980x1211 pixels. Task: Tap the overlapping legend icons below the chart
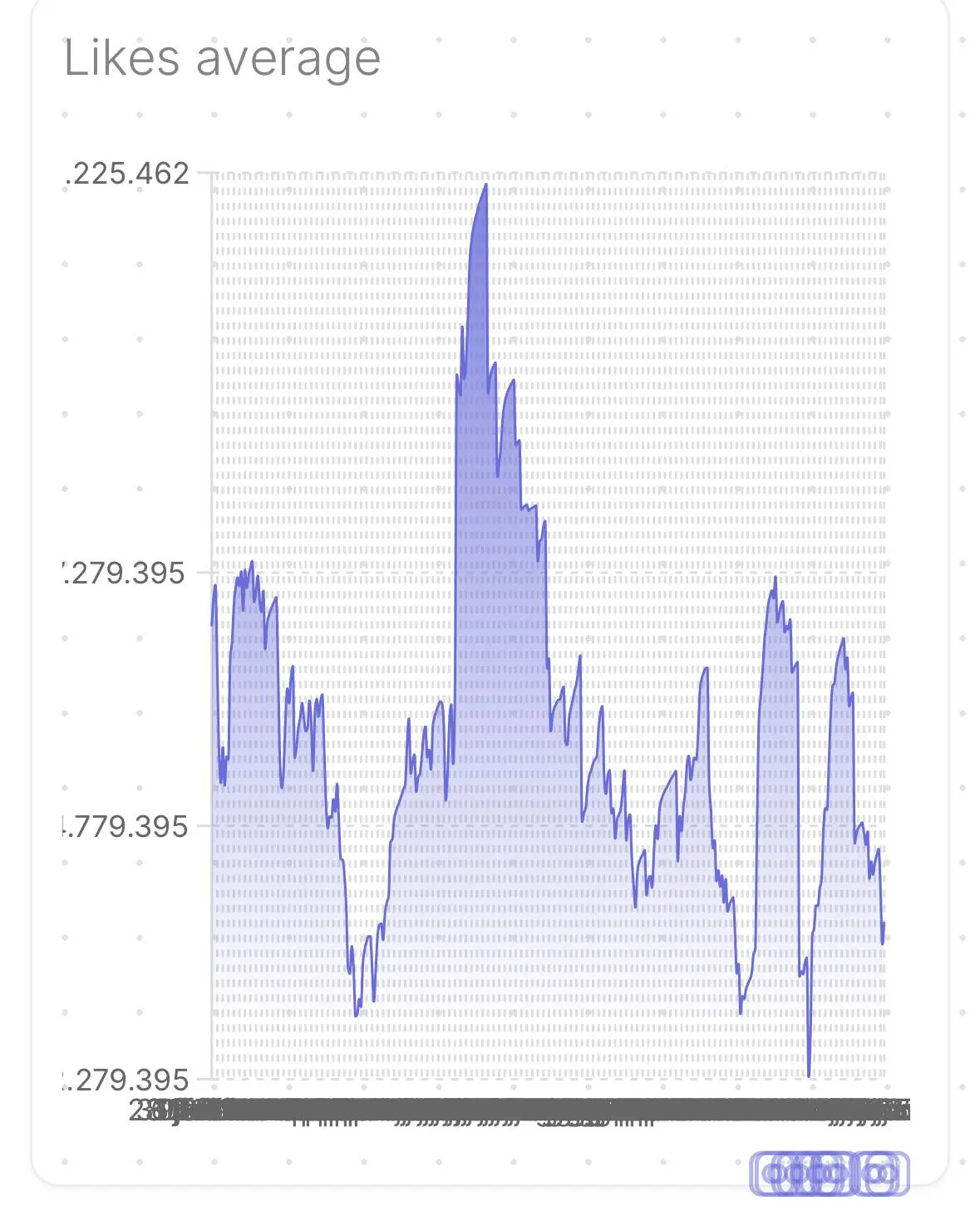tap(829, 1173)
